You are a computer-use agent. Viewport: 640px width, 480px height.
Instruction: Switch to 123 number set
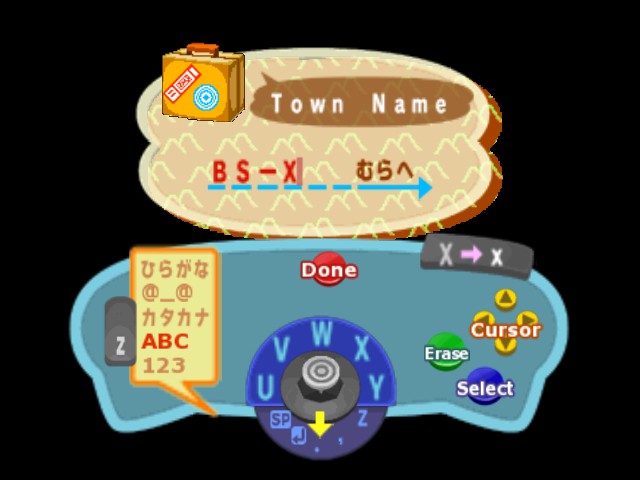click(164, 366)
